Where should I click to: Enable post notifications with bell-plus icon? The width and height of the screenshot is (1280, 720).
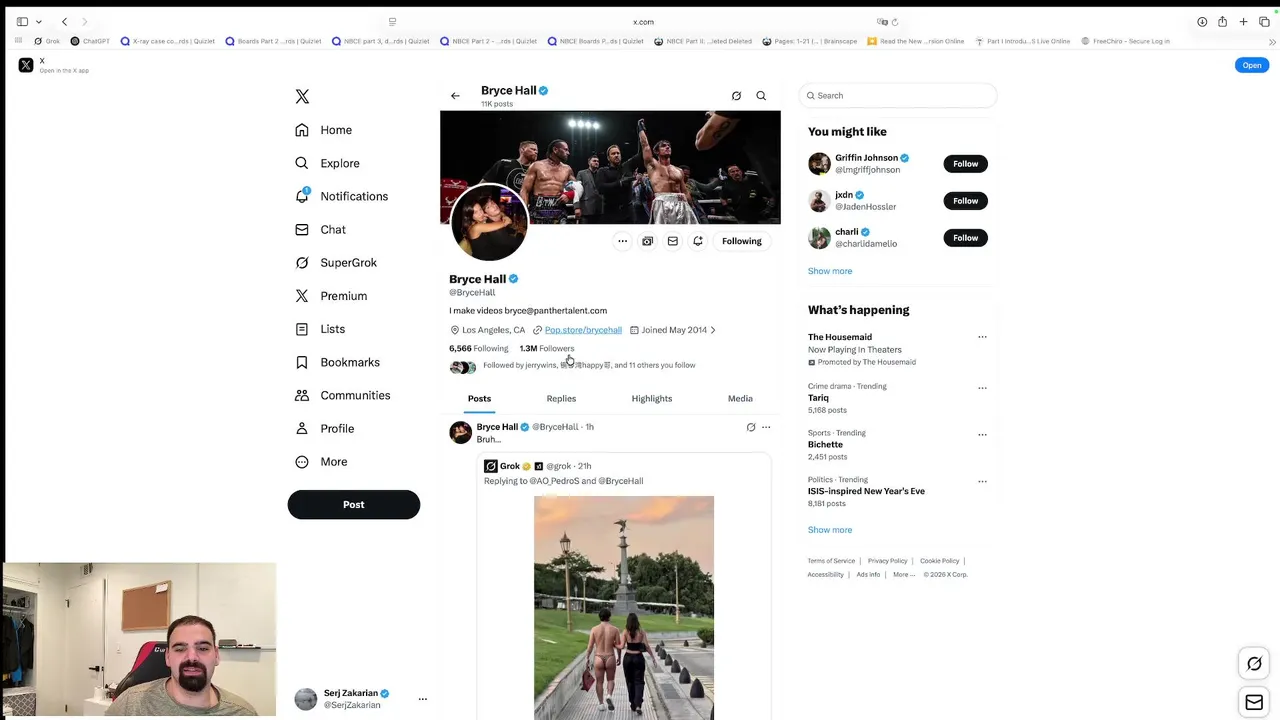point(698,241)
